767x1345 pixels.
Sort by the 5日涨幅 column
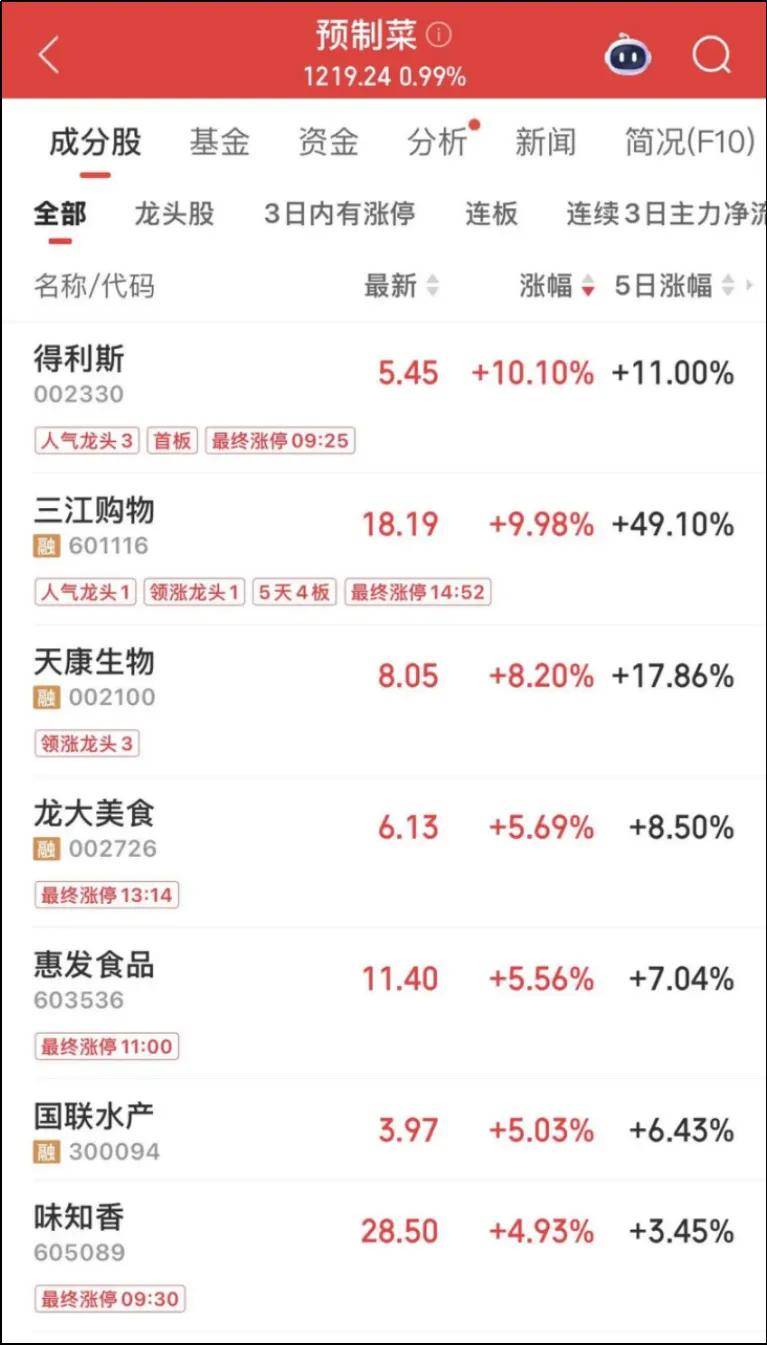(675, 286)
